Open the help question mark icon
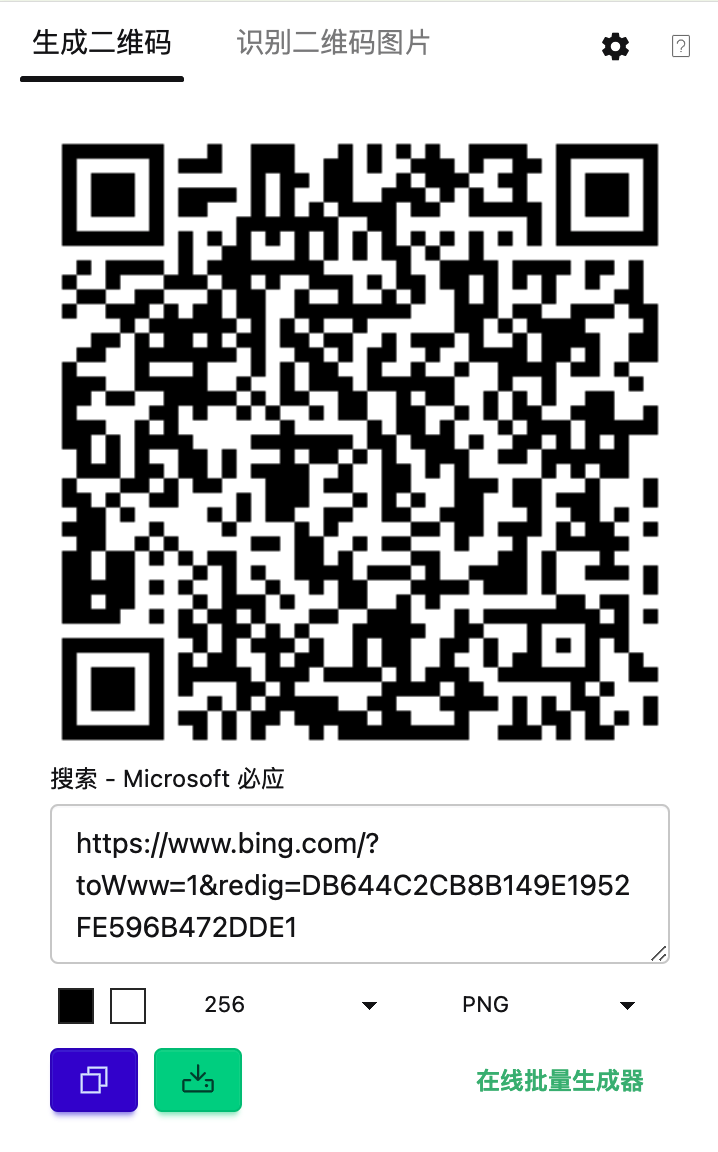Screen dimensions: 718x1152 click(681, 46)
